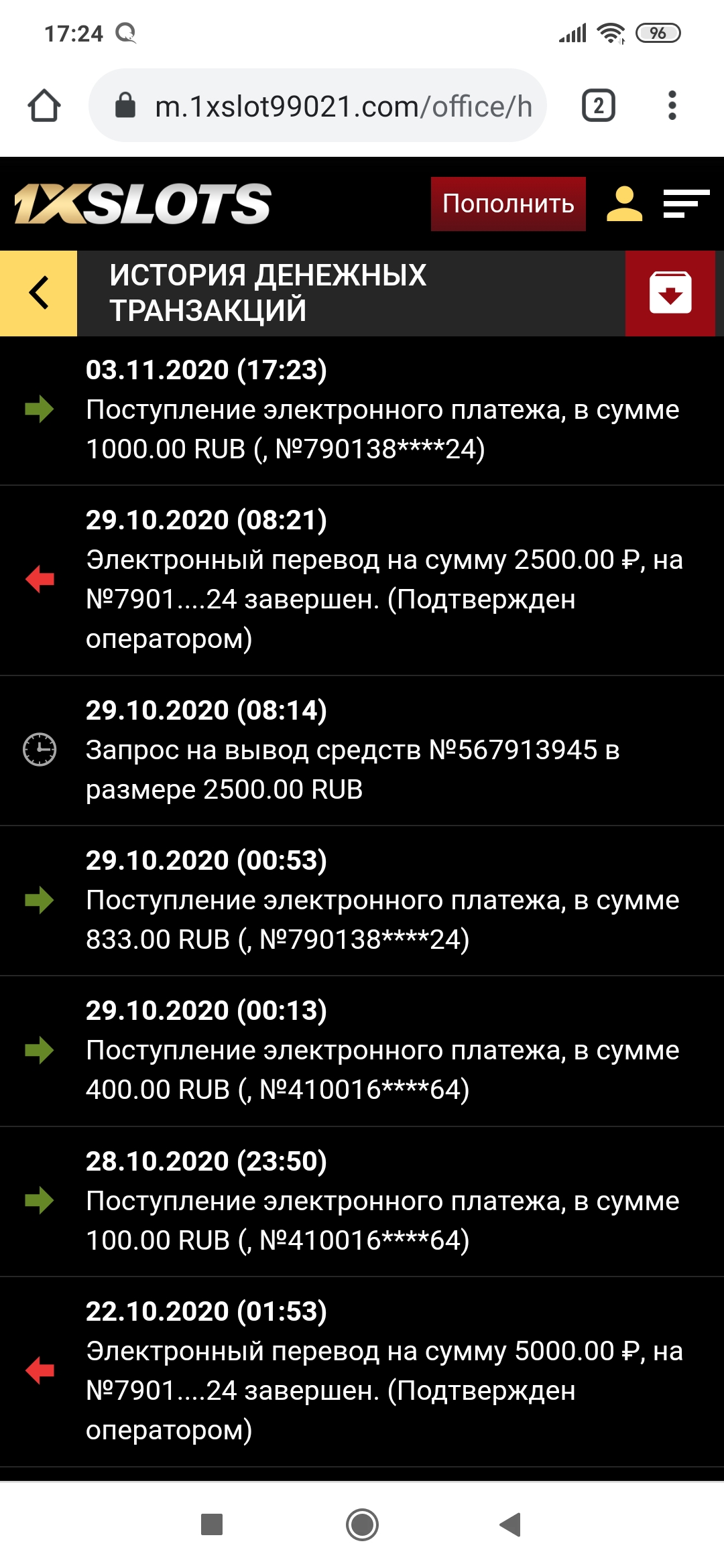The width and height of the screenshot is (724, 1568).
Task: Open the site hamburger menu
Action: point(686,204)
